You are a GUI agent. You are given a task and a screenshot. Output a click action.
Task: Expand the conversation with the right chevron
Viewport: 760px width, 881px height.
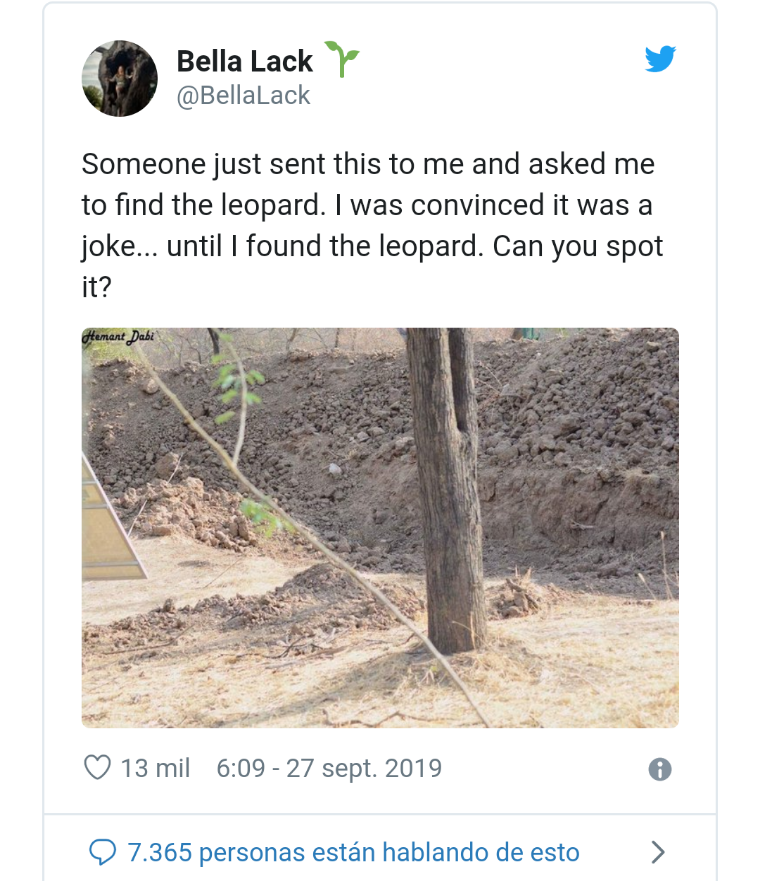pos(657,852)
